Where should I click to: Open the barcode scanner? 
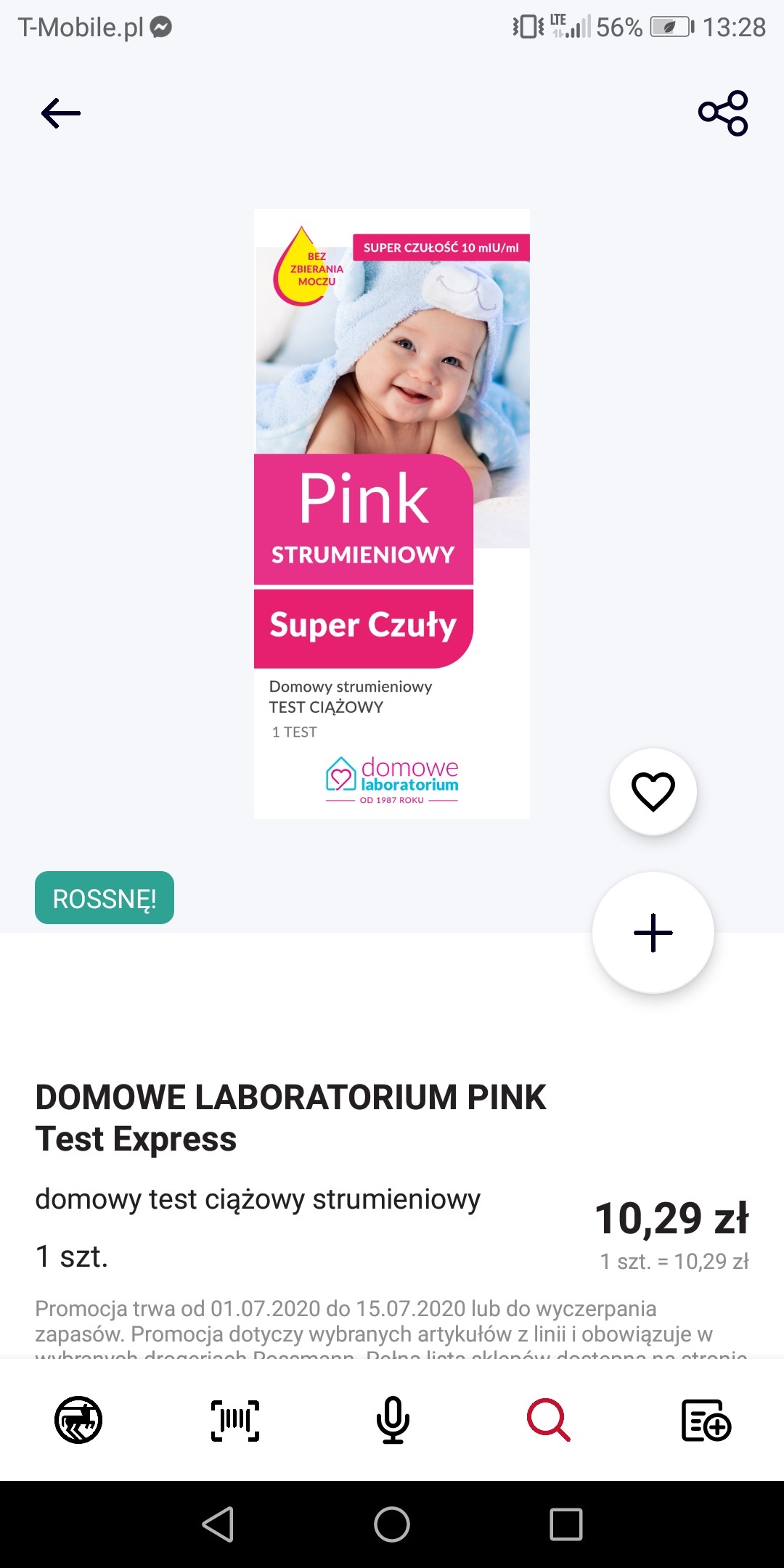(x=235, y=1420)
